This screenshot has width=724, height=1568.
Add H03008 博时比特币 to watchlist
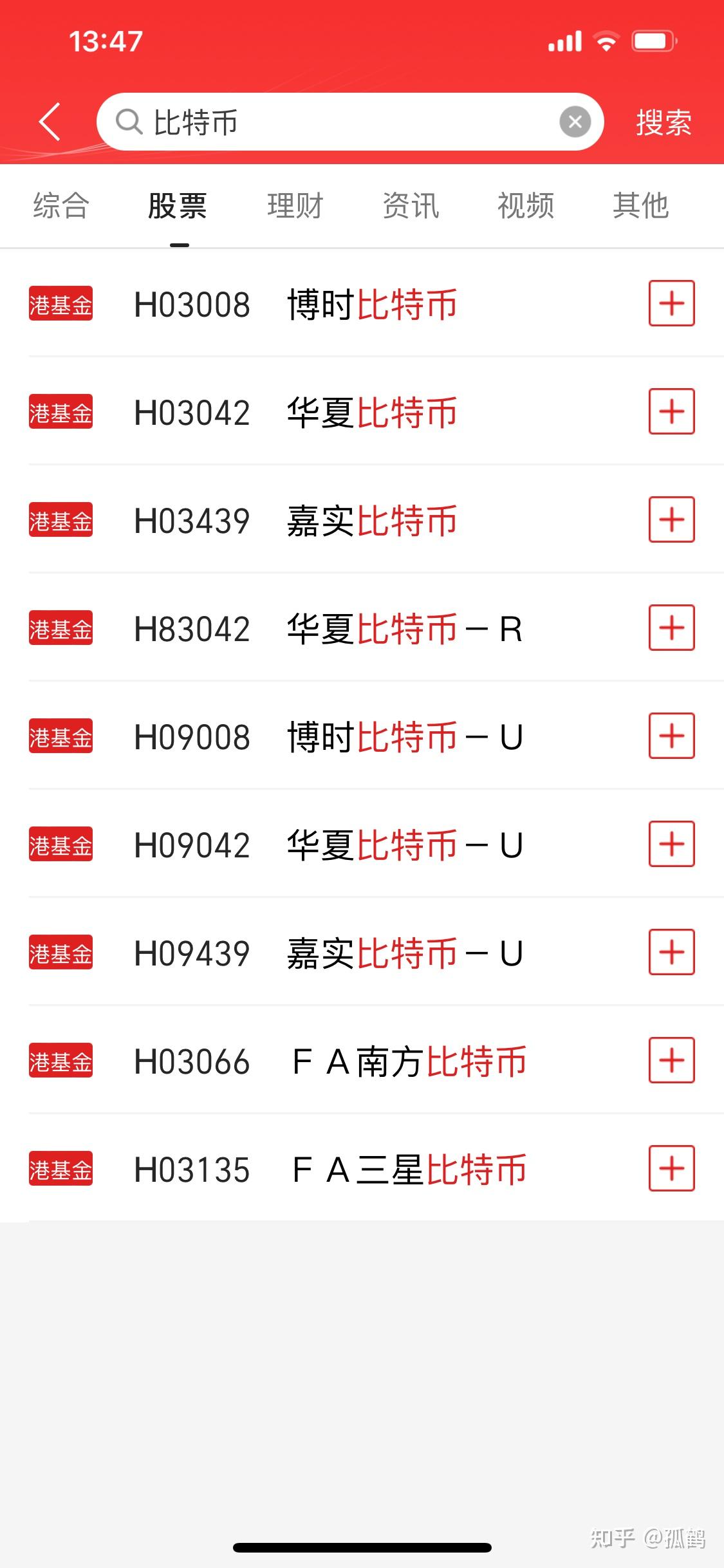pos(671,303)
